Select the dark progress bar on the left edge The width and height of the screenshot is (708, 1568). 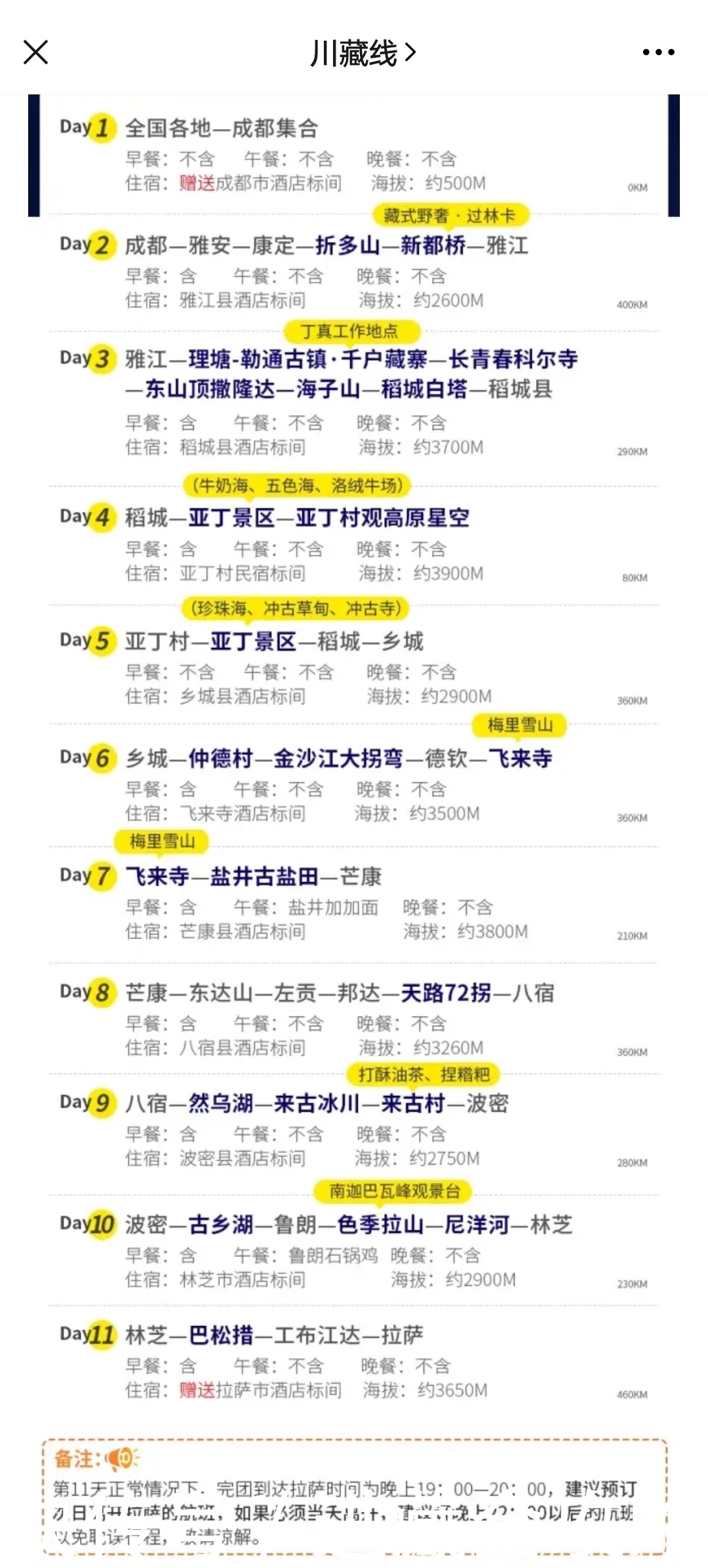pos(34,154)
